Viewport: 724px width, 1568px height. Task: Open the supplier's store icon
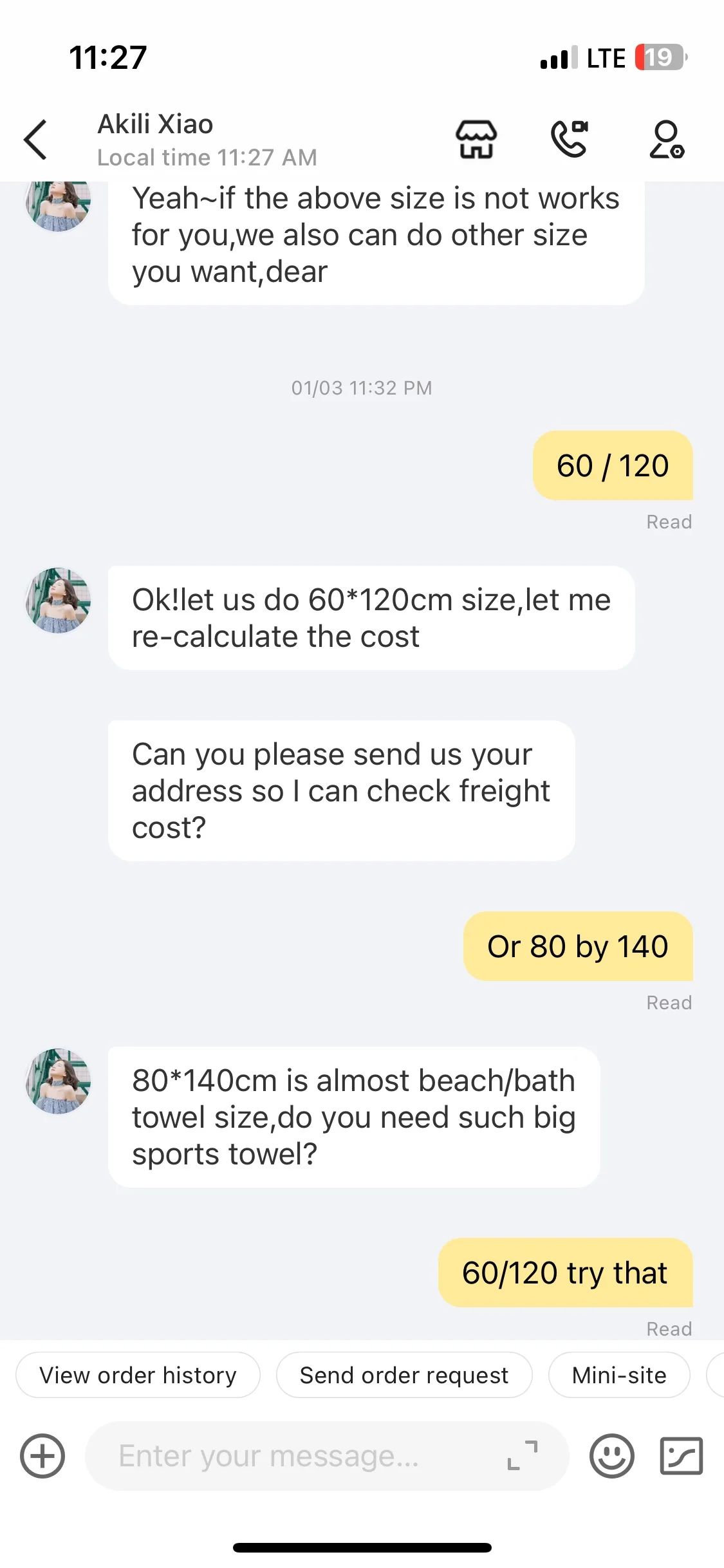pyautogui.click(x=476, y=139)
